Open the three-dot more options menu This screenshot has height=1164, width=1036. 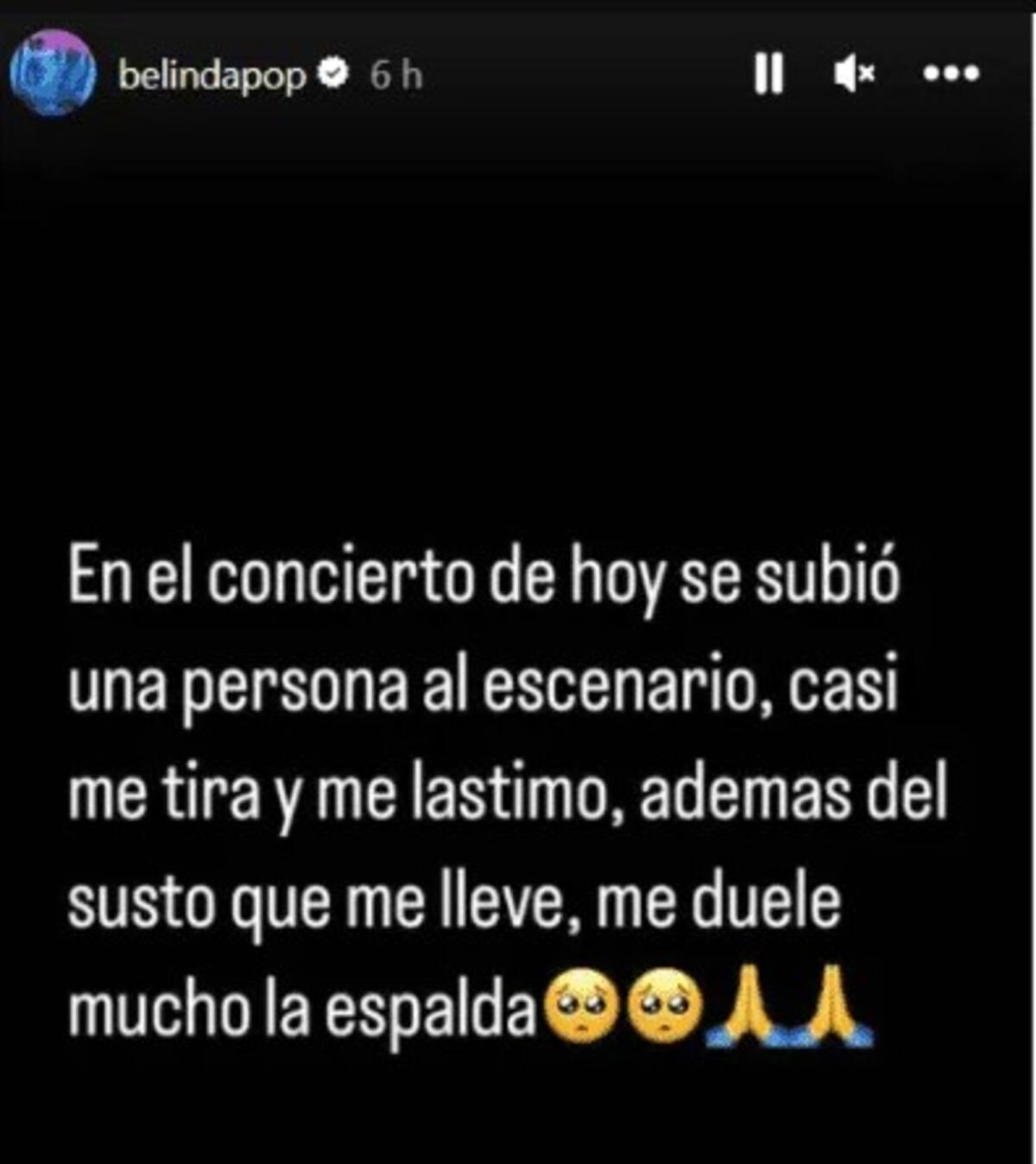(x=951, y=74)
